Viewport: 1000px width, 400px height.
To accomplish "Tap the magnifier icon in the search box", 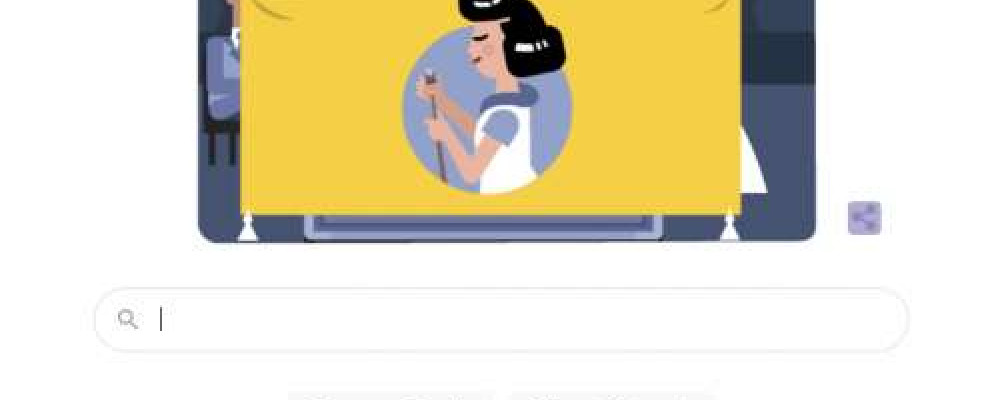I will (128, 320).
